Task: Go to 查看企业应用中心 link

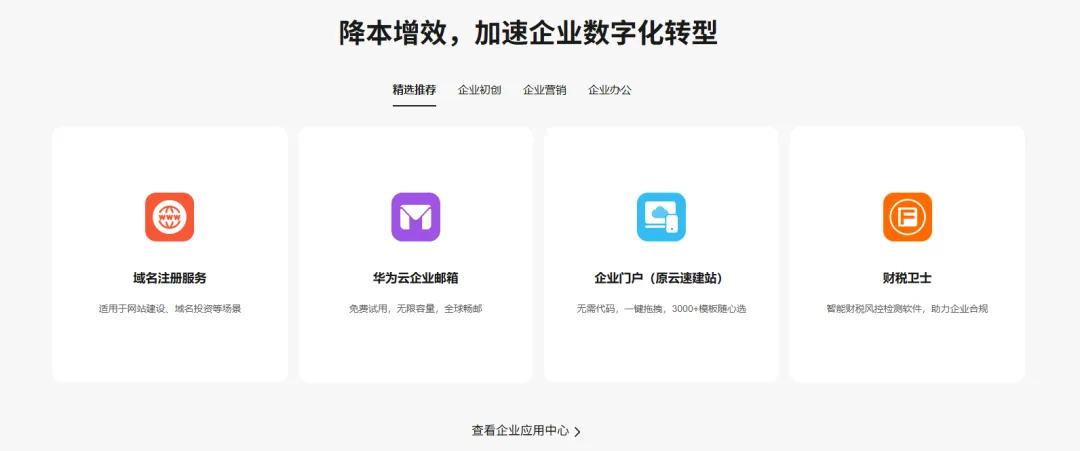Action: pos(526,431)
